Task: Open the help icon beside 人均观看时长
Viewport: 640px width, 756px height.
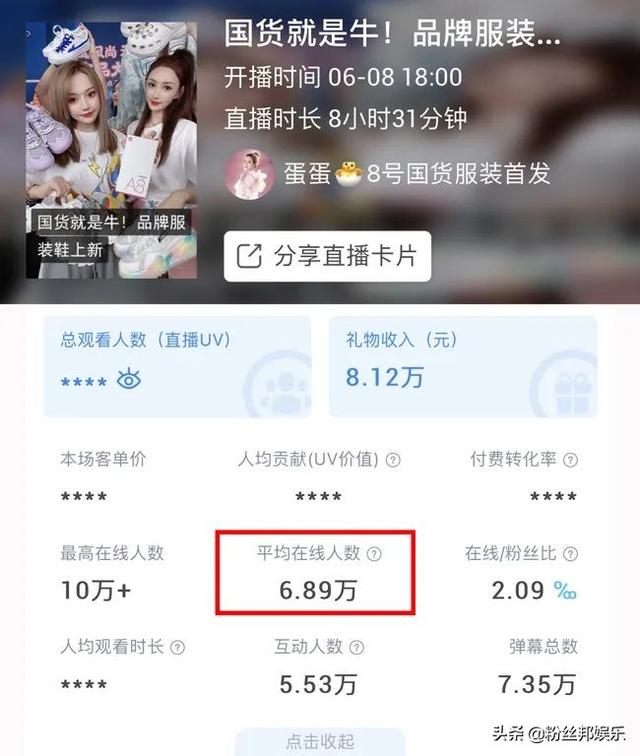Action: [178, 647]
